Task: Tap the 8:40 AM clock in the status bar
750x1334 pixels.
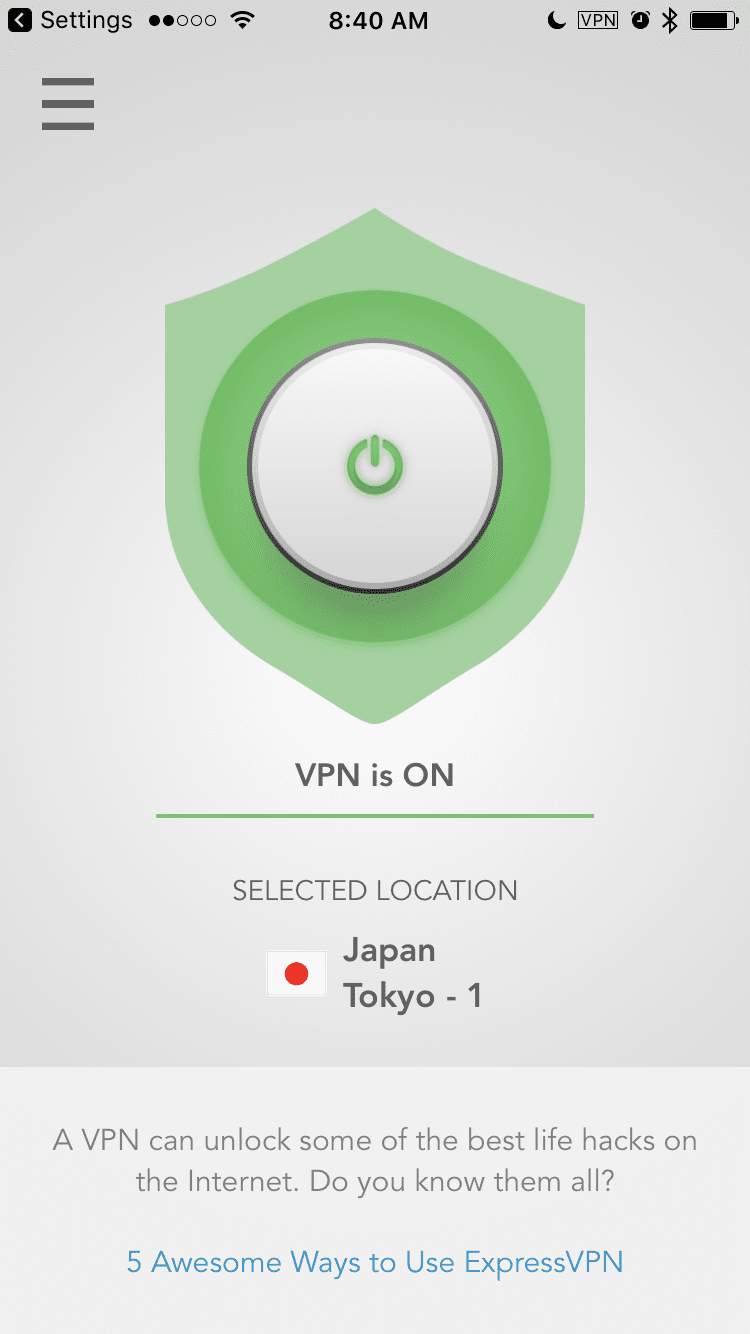Action: point(378,19)
